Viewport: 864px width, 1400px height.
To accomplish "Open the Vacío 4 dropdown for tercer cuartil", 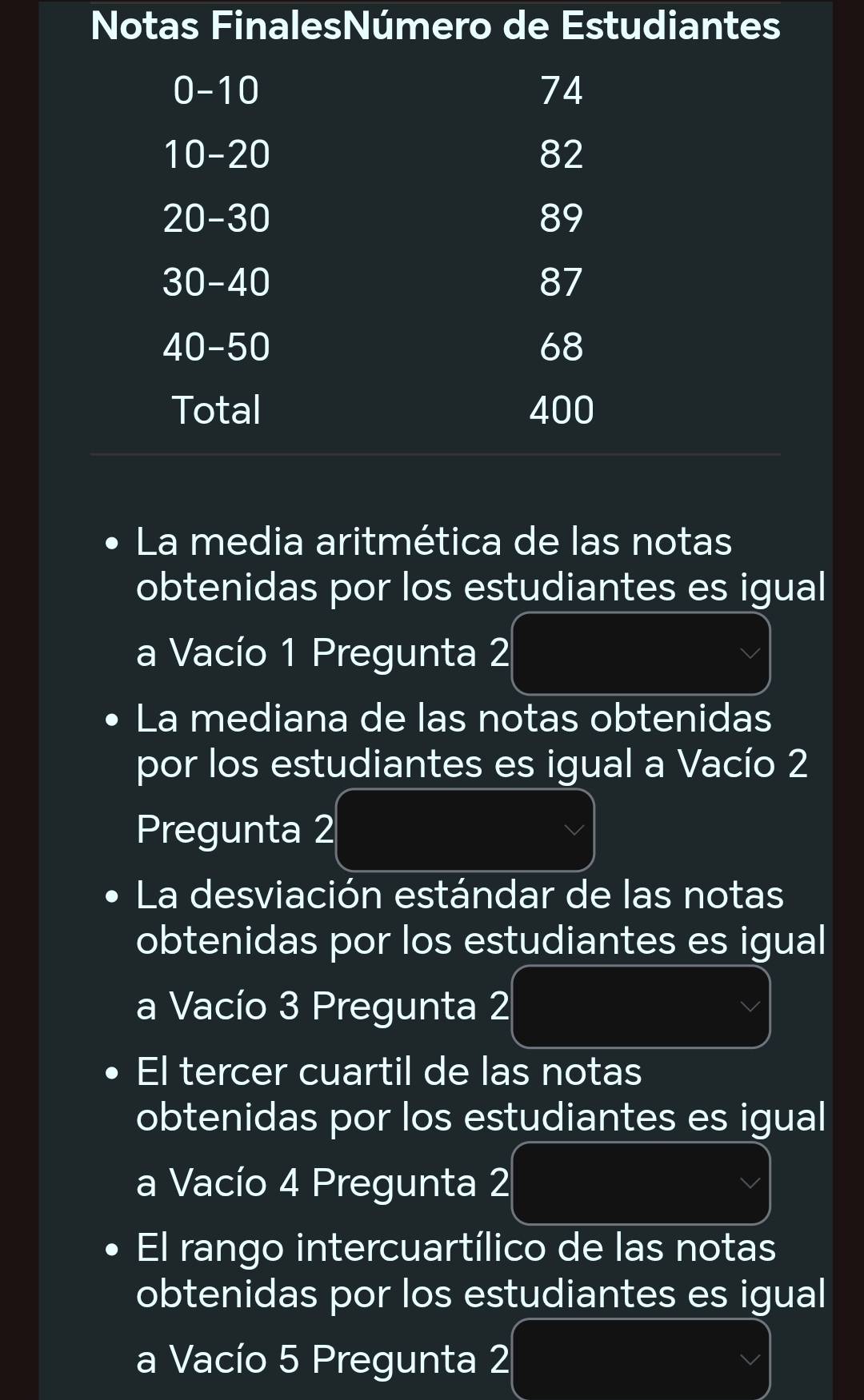I will pyautogui.click(x=641, y=1183).
